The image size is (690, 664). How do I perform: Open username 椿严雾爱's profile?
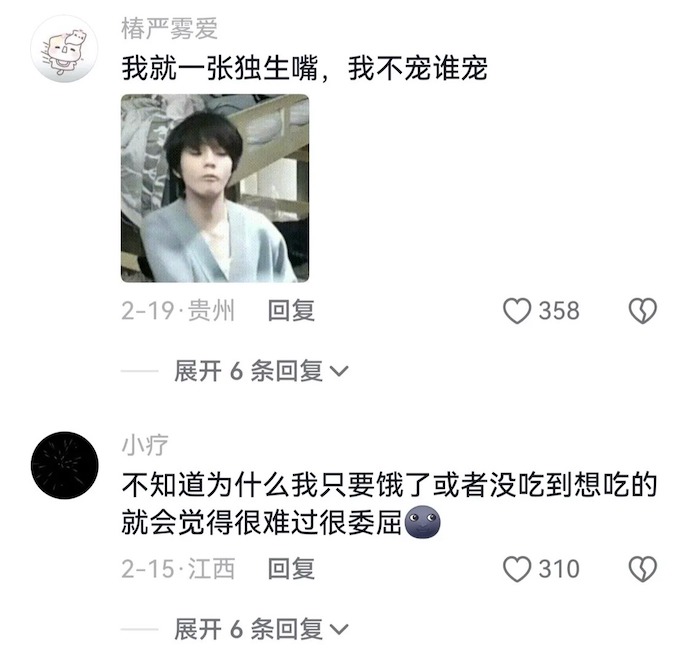pos(169,27)
